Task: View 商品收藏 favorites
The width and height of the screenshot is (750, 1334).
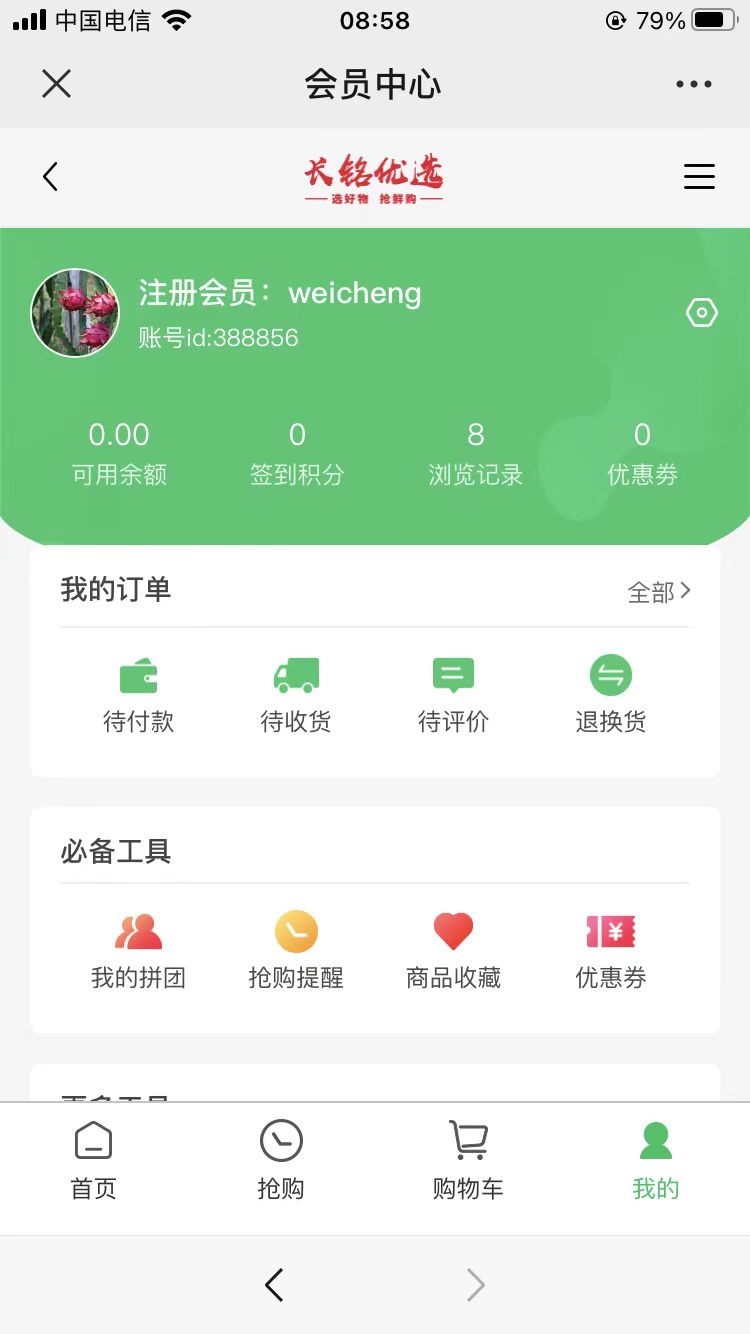Action: pyautogui.click(x=453, y=950)
